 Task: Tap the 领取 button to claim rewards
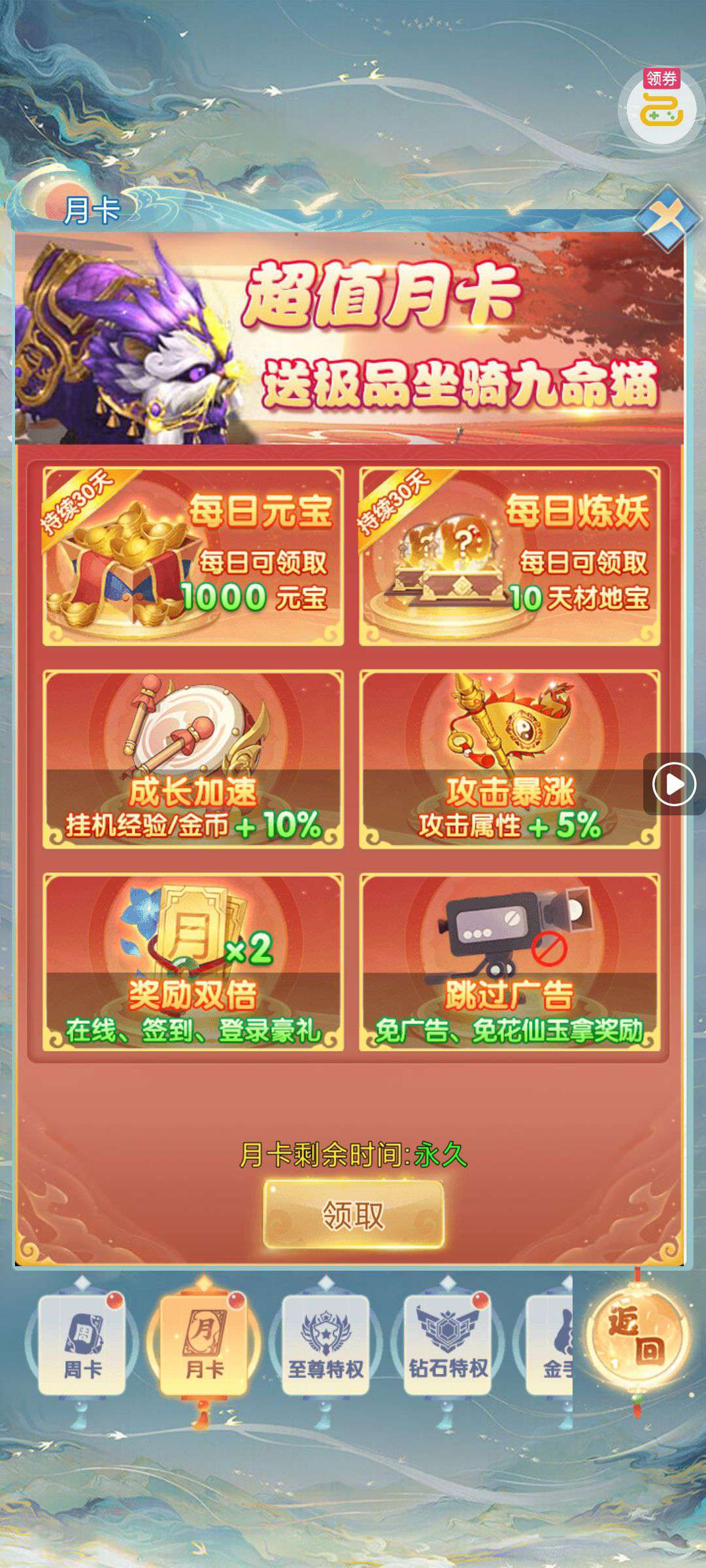tap(353, 1215)
